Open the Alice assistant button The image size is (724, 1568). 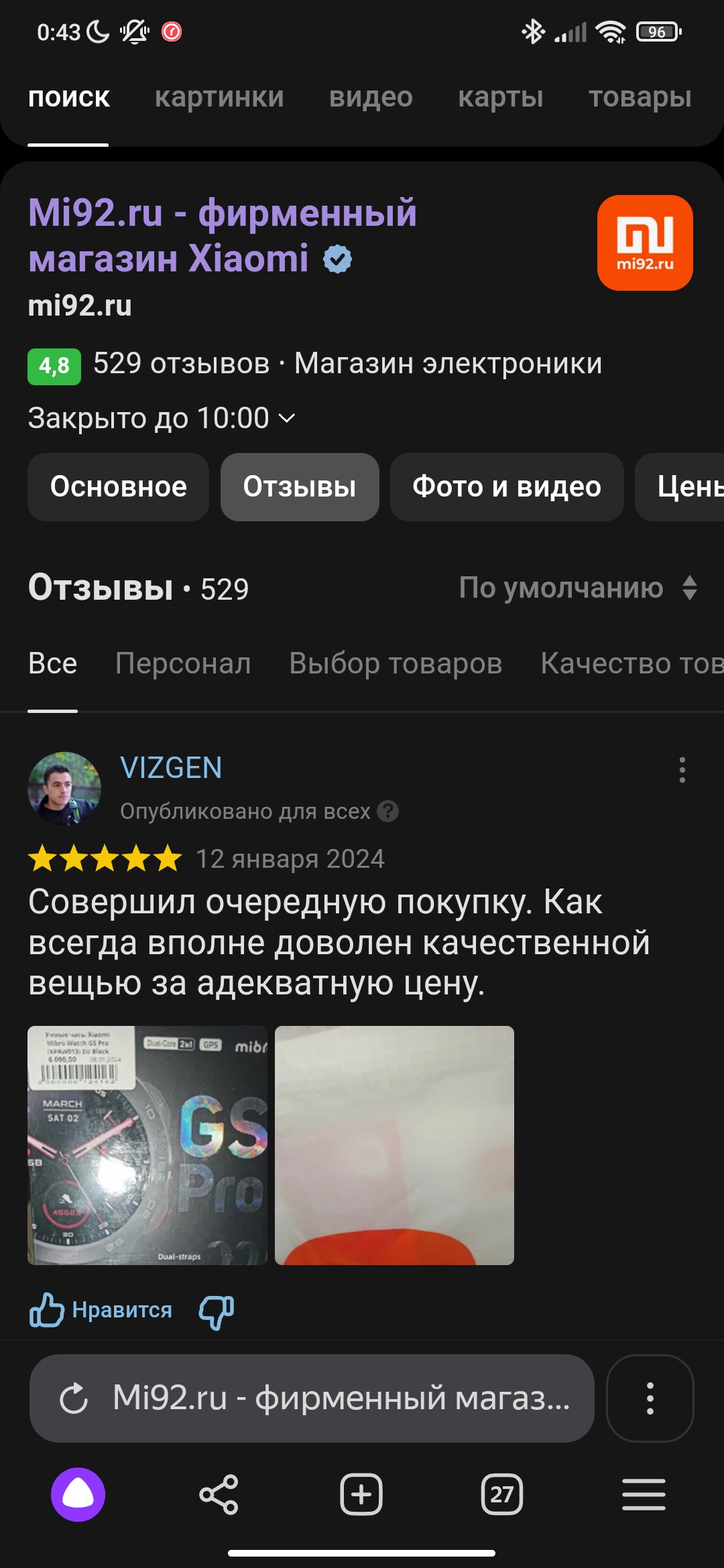(x=78, y=1494)
